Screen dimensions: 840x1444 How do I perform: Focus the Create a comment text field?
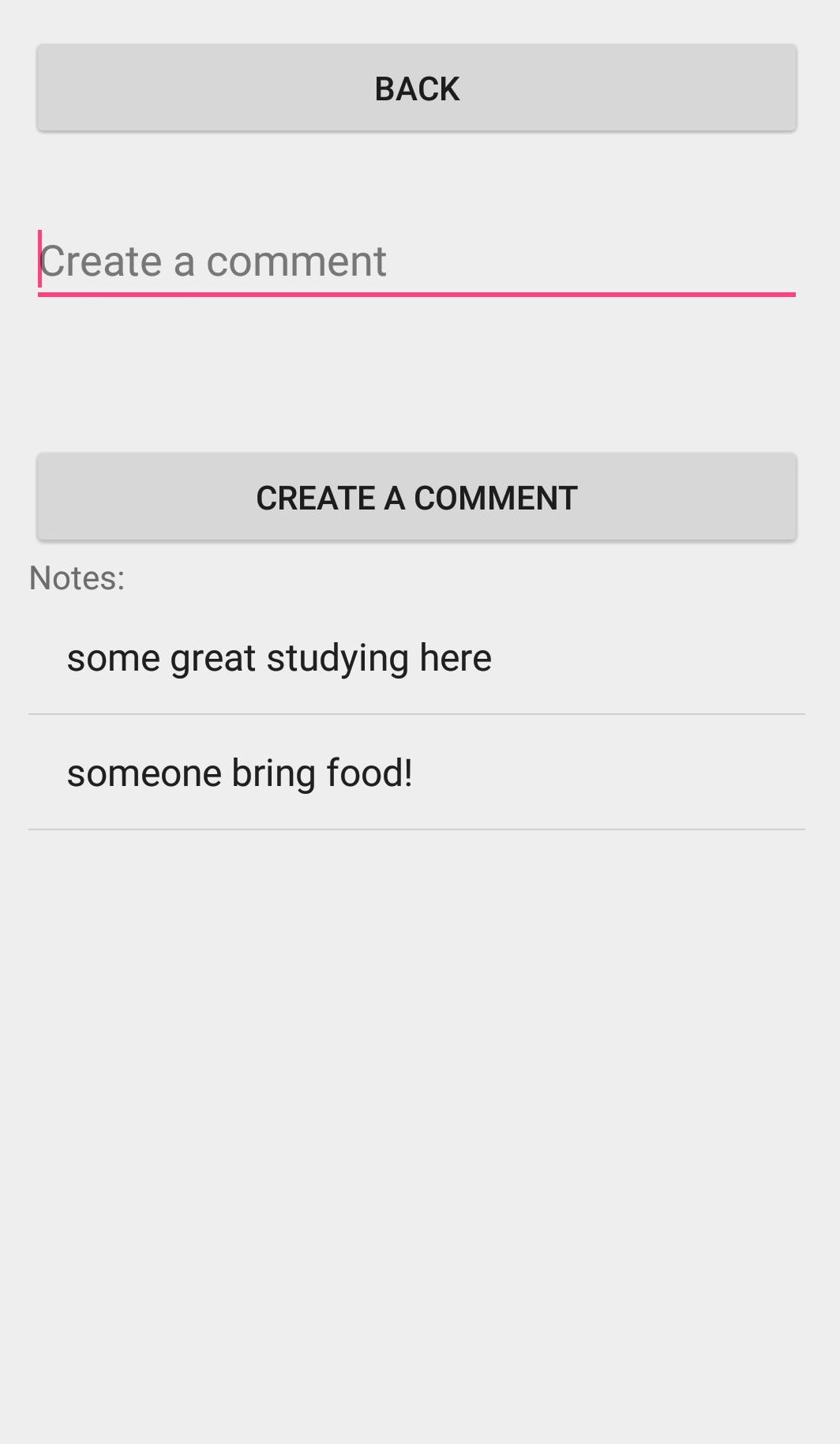tap(417, 262)
